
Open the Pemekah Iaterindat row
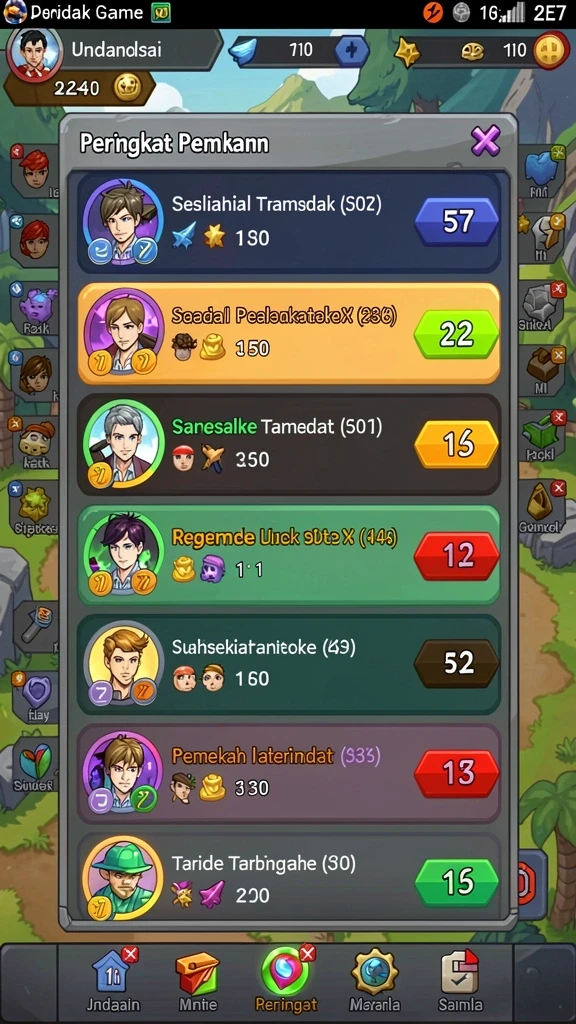[289, 773]
